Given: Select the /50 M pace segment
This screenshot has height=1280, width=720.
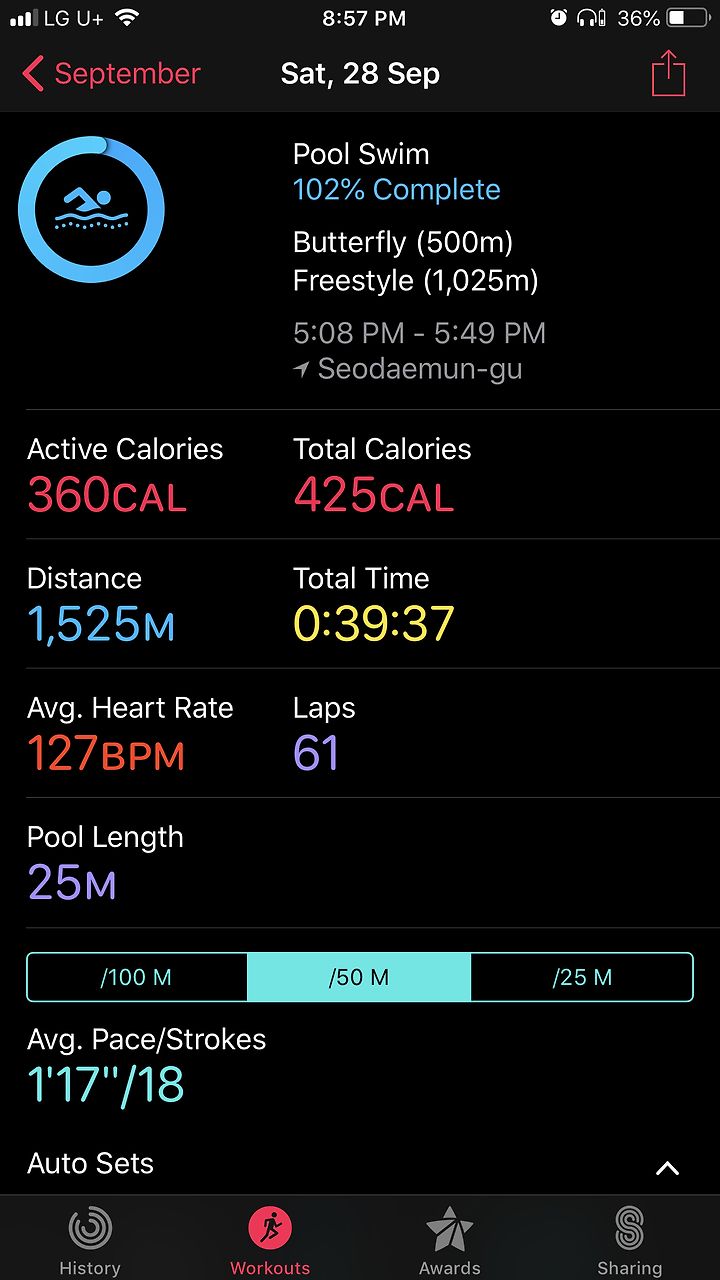Looking at the screenshot, I should click(359, 977).
